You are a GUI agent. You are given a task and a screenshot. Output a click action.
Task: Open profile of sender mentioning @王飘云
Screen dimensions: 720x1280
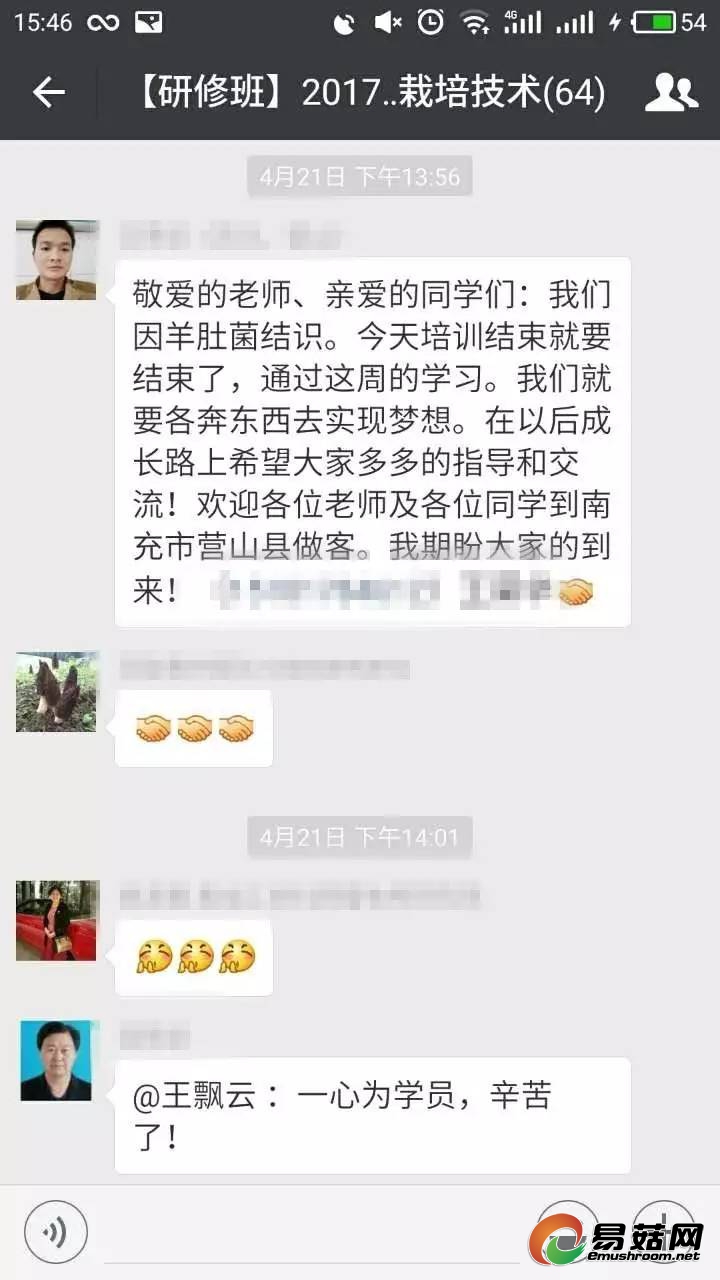(x=56, y=1060)
